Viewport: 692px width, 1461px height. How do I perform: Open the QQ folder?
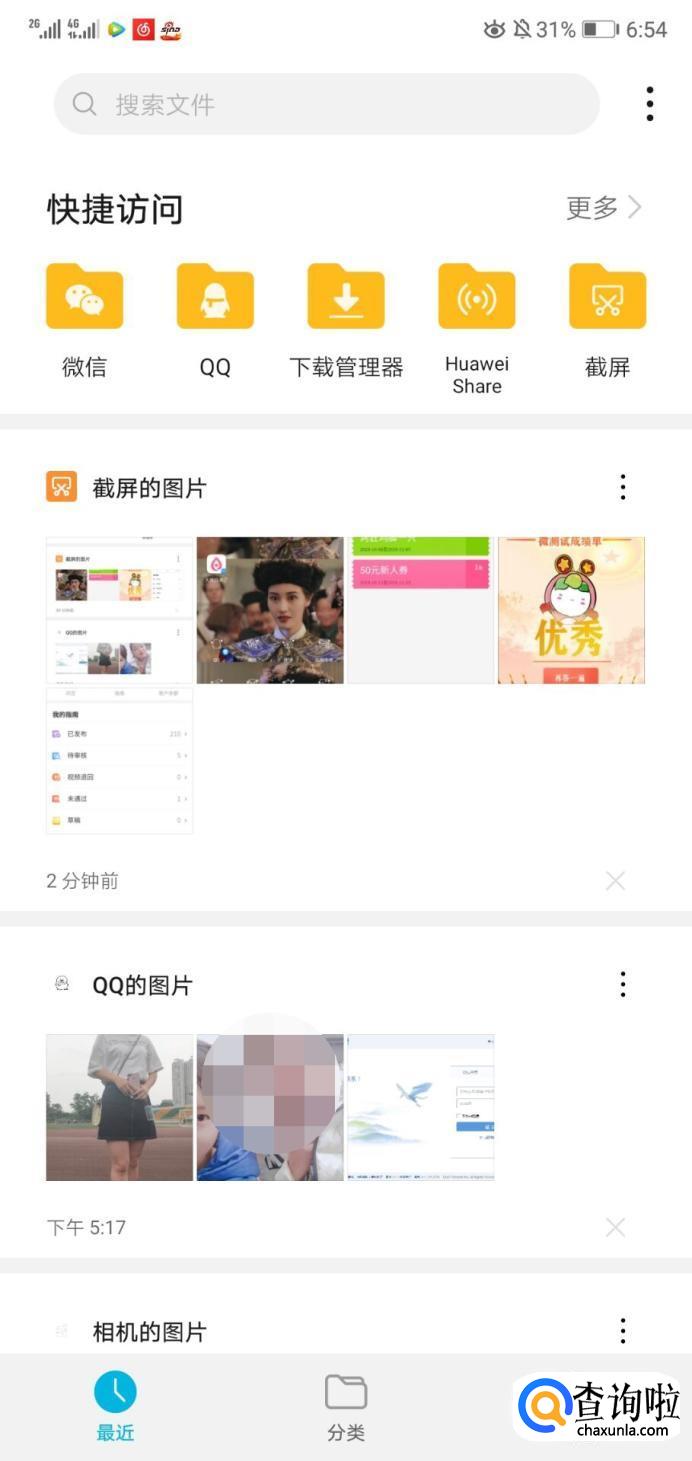215,297
